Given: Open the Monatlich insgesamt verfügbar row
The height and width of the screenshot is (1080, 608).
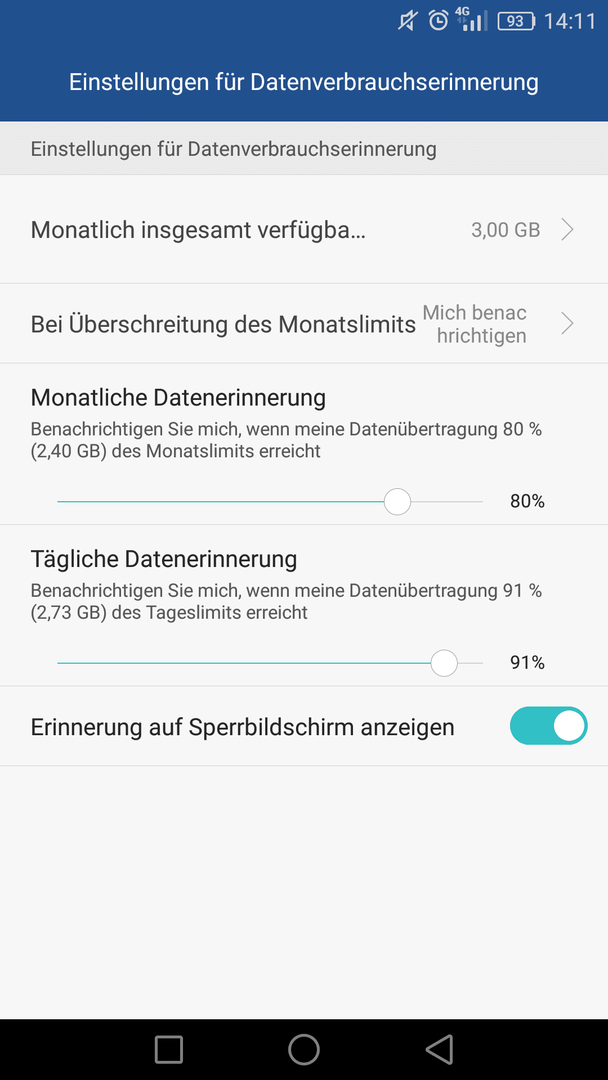Looking at the screenshot, I should pyautogui.click(x=304, y=229).
